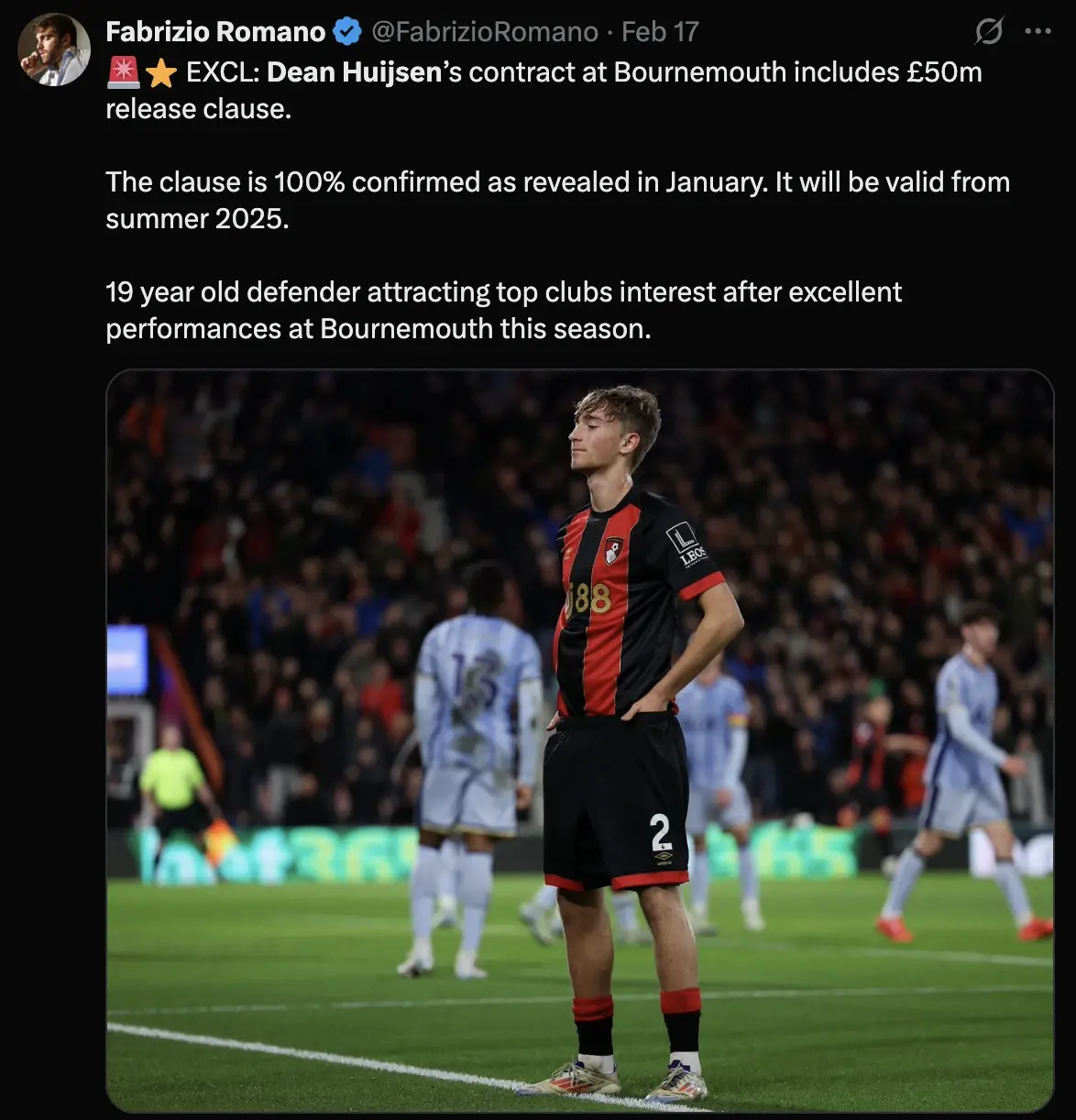
Task: Tap the Grok icon on the post
Action: pyautogui.click(x=989, y=32)
